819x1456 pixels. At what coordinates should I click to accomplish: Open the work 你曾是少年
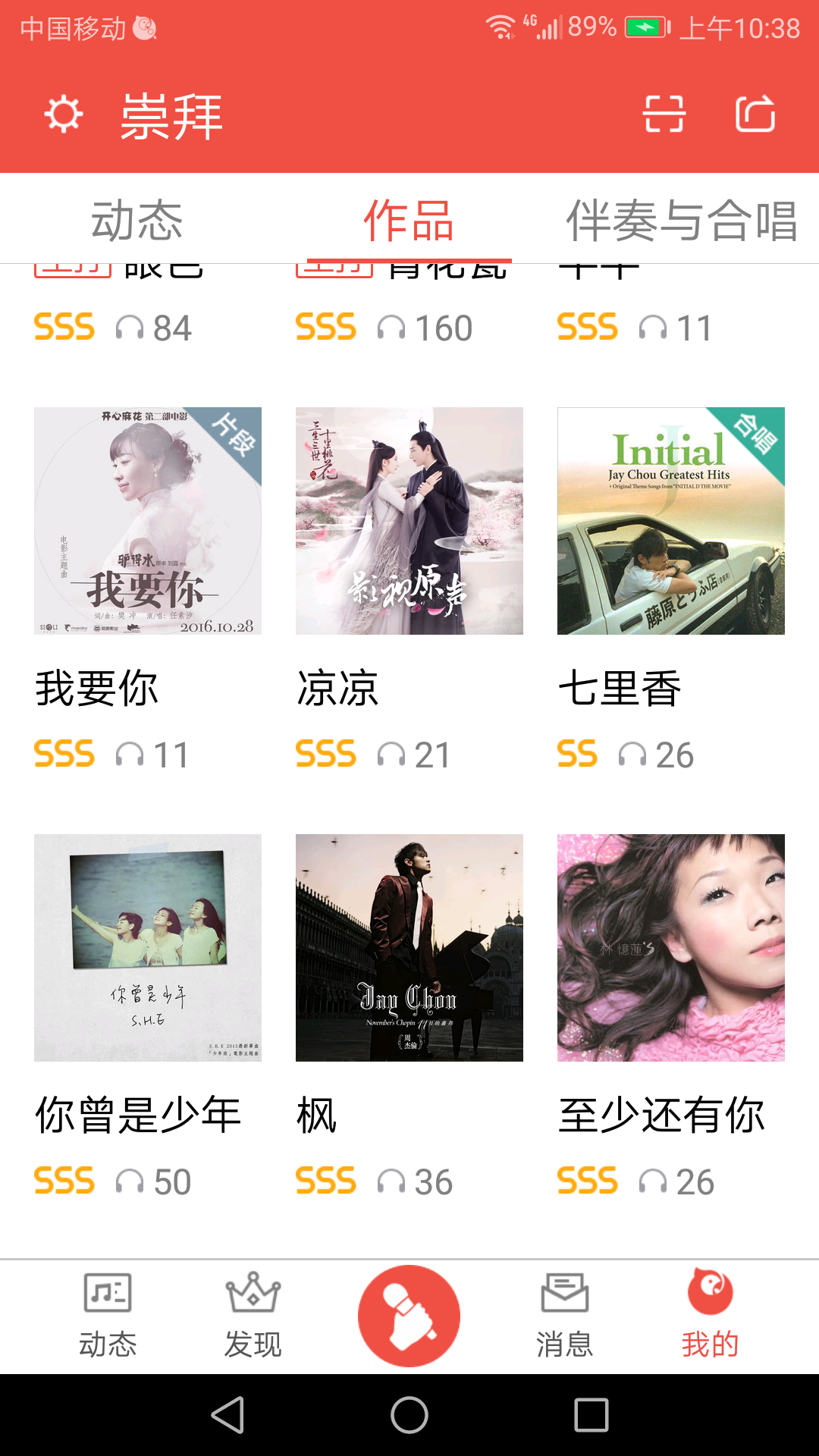148,948
